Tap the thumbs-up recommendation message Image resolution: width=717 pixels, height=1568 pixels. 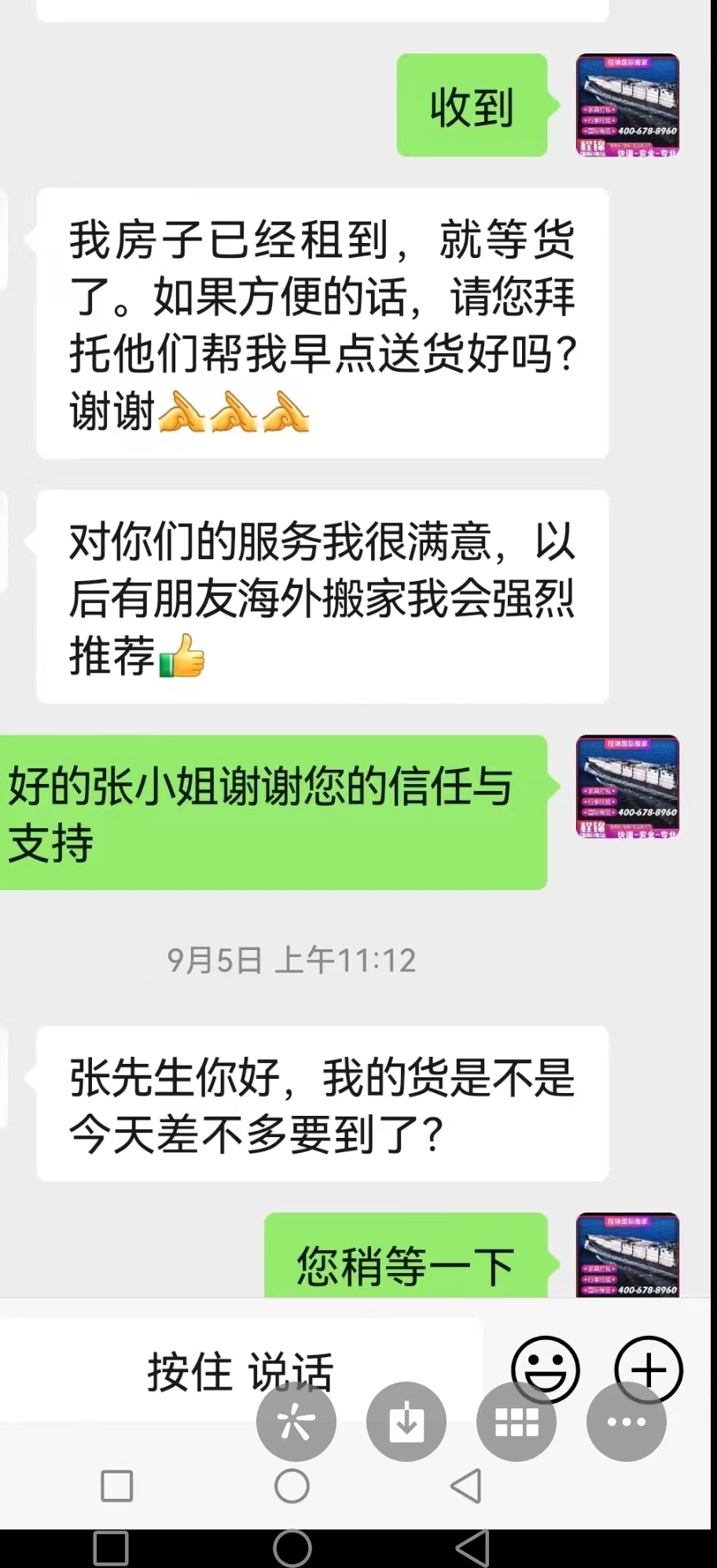(x=322, y=598)
